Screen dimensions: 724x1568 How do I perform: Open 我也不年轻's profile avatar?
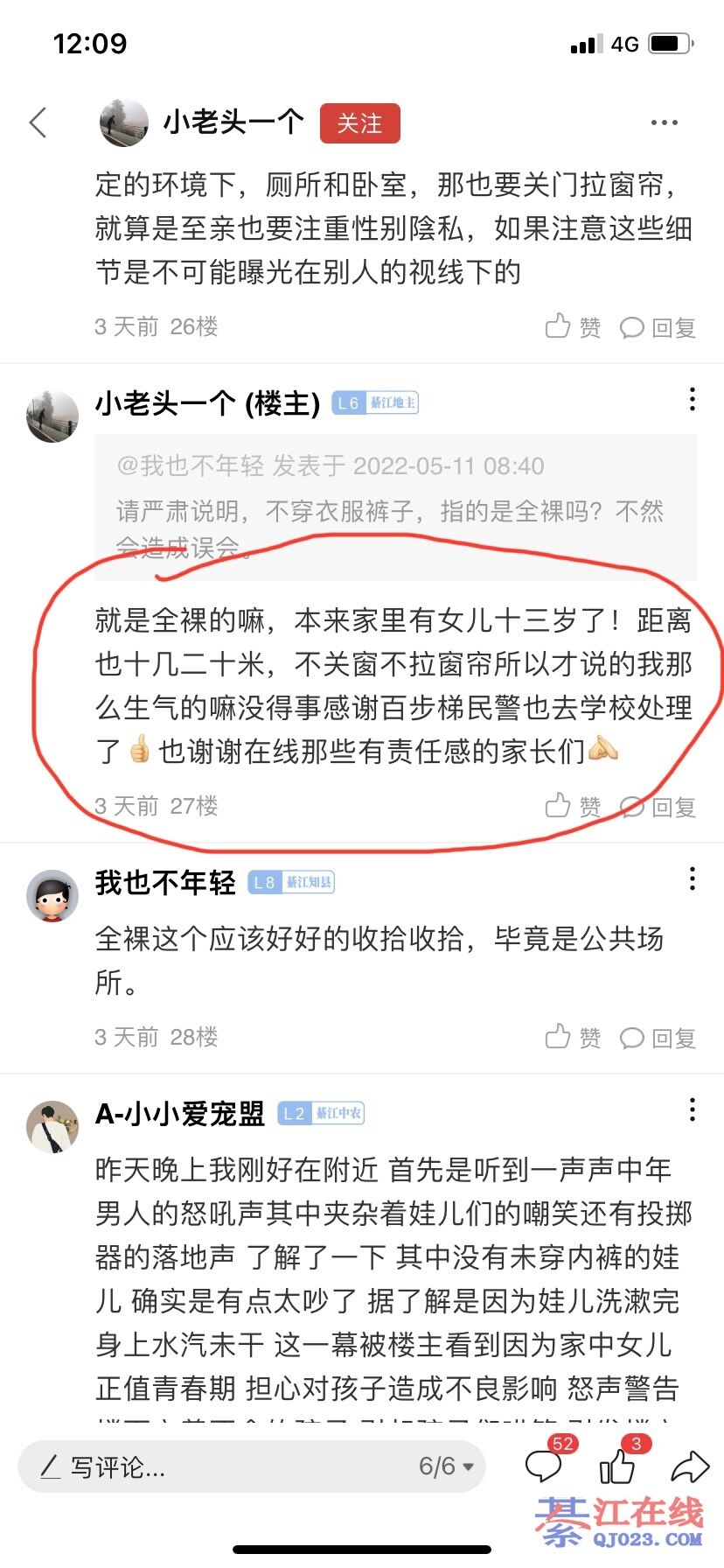52,895
